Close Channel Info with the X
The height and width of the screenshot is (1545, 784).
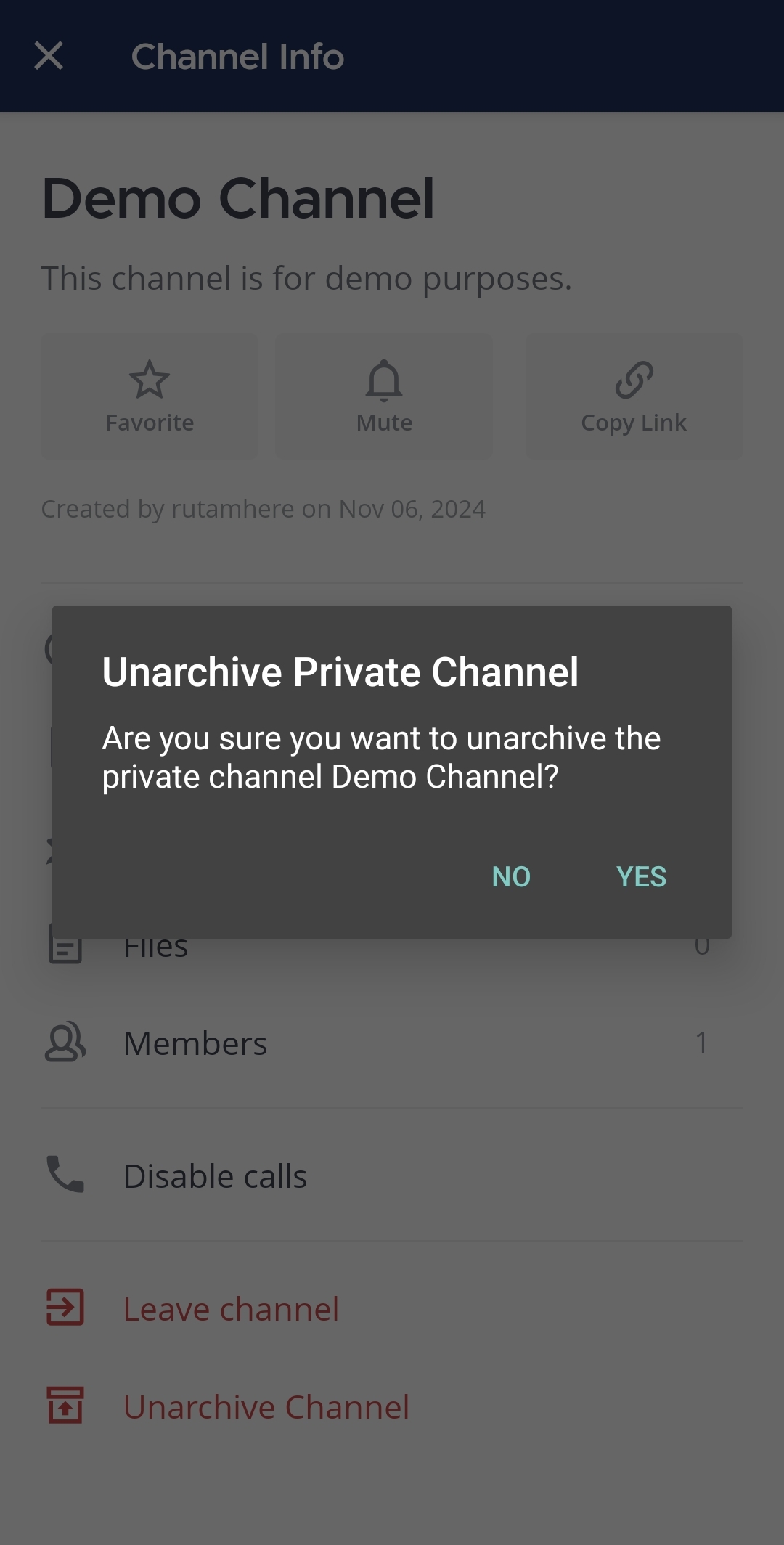49,57
